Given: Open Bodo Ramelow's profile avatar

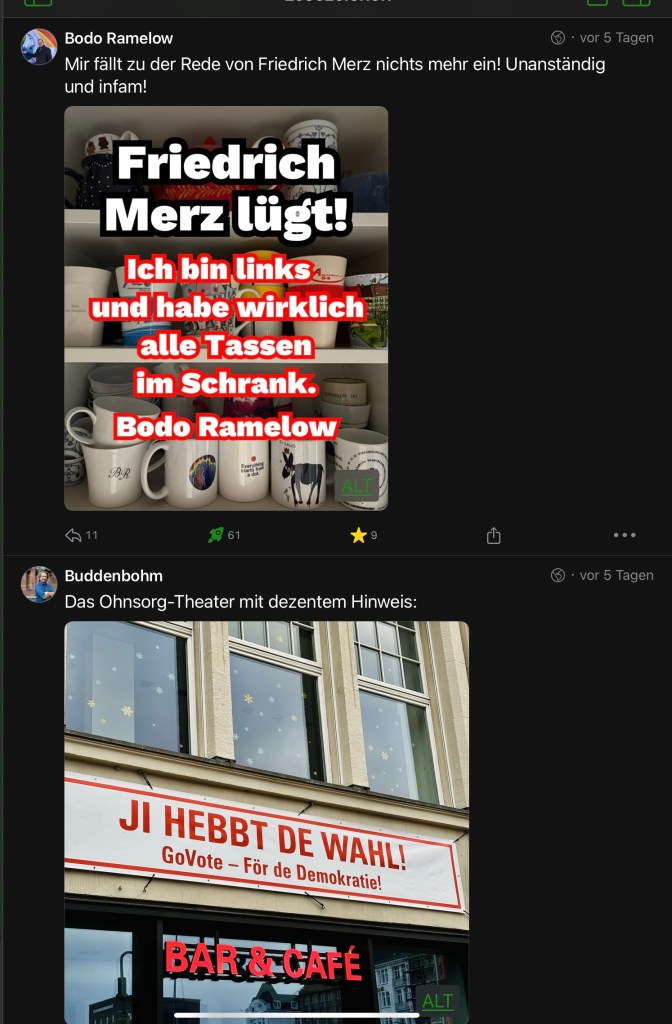Looking at the screenshot, I should click(39, 46).
